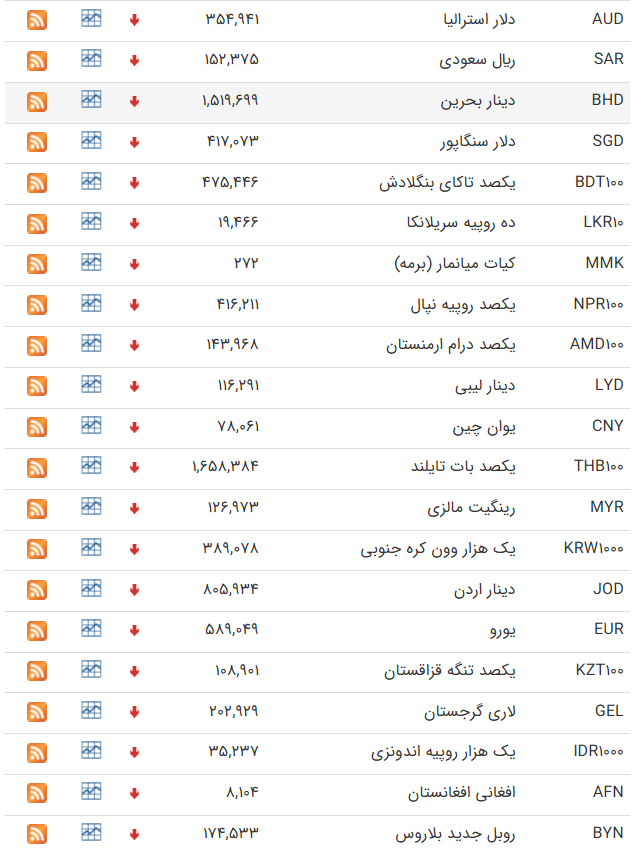
Task: Open the RSS feed for KRW1000
Action: pyautogui.click(x=37, y=549)
